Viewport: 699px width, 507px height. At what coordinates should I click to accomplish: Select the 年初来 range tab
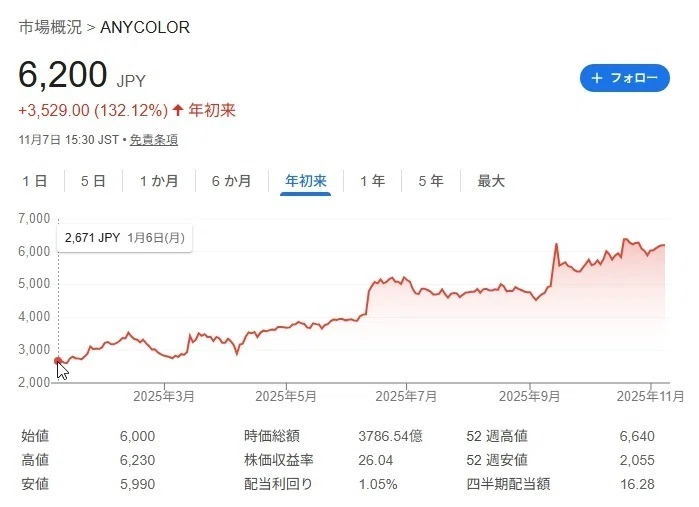(x=306, y=181)
